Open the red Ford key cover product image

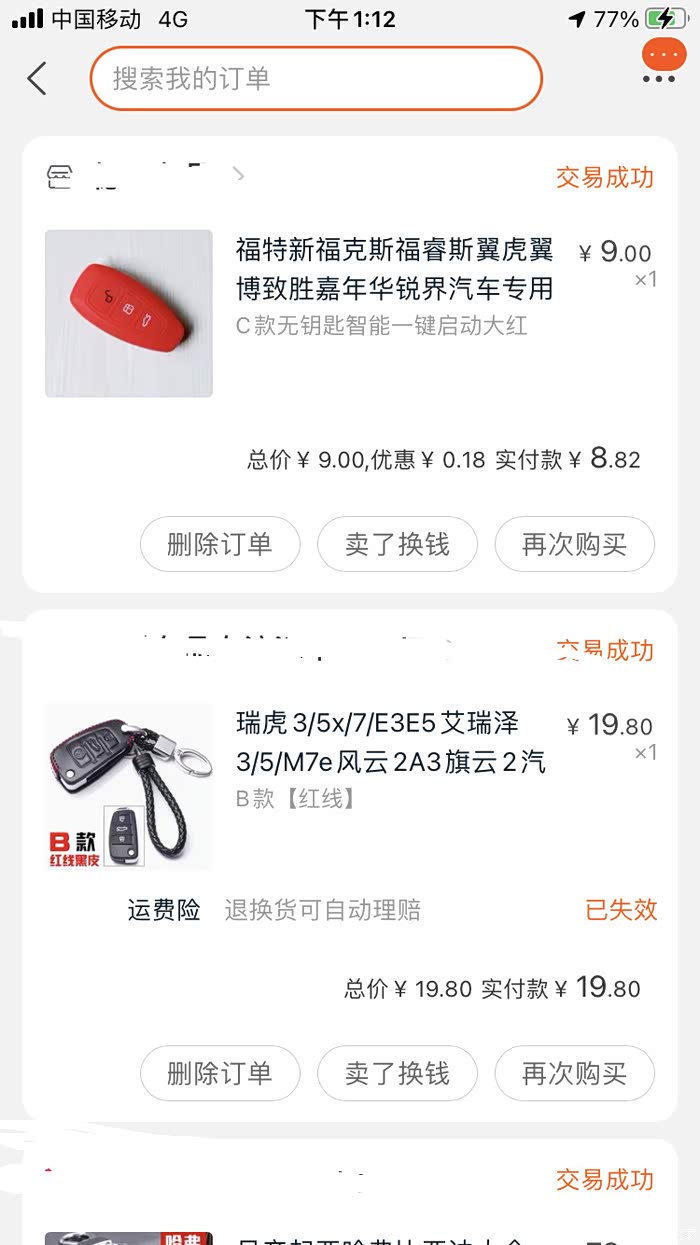pyautogui.click(x=129, y=313)
